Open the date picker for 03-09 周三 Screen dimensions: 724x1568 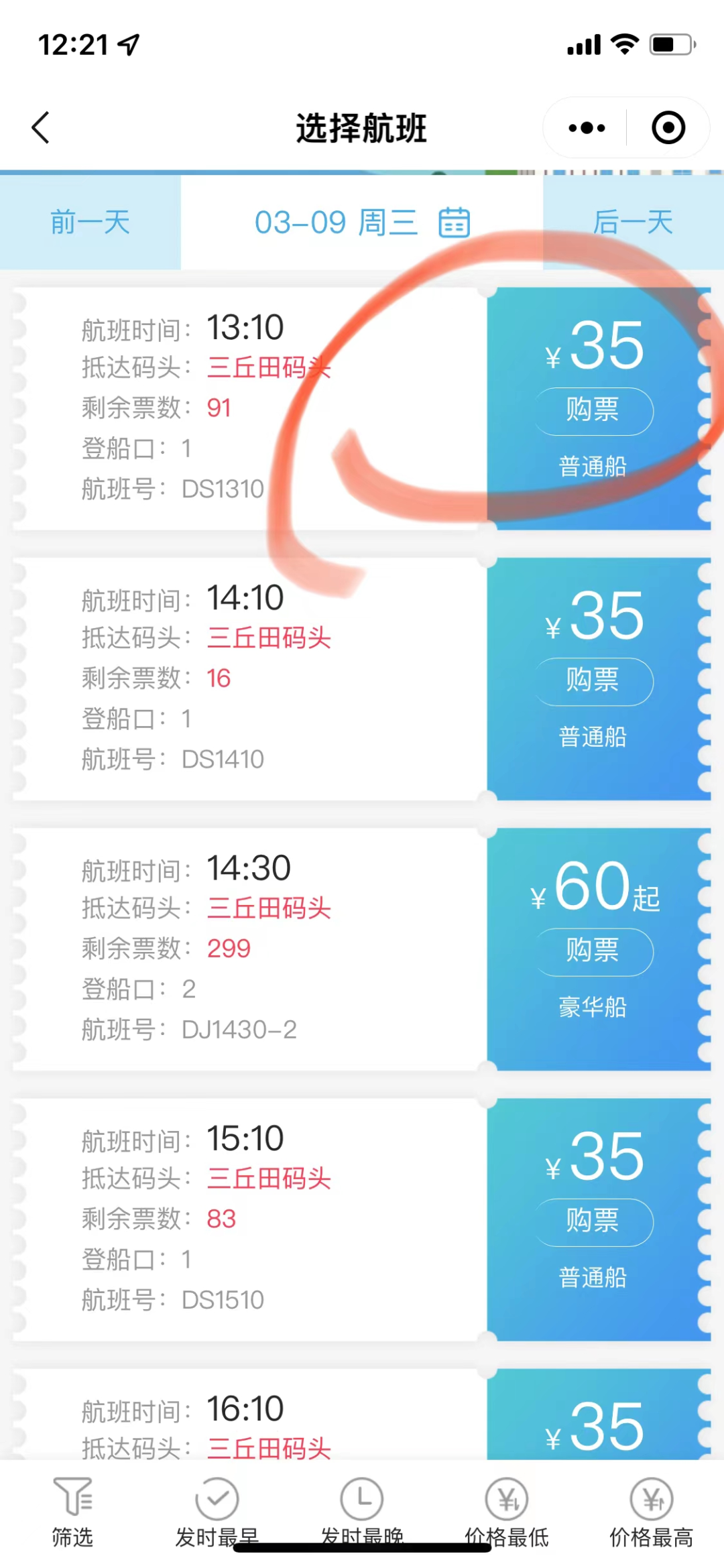pos(454,223)
